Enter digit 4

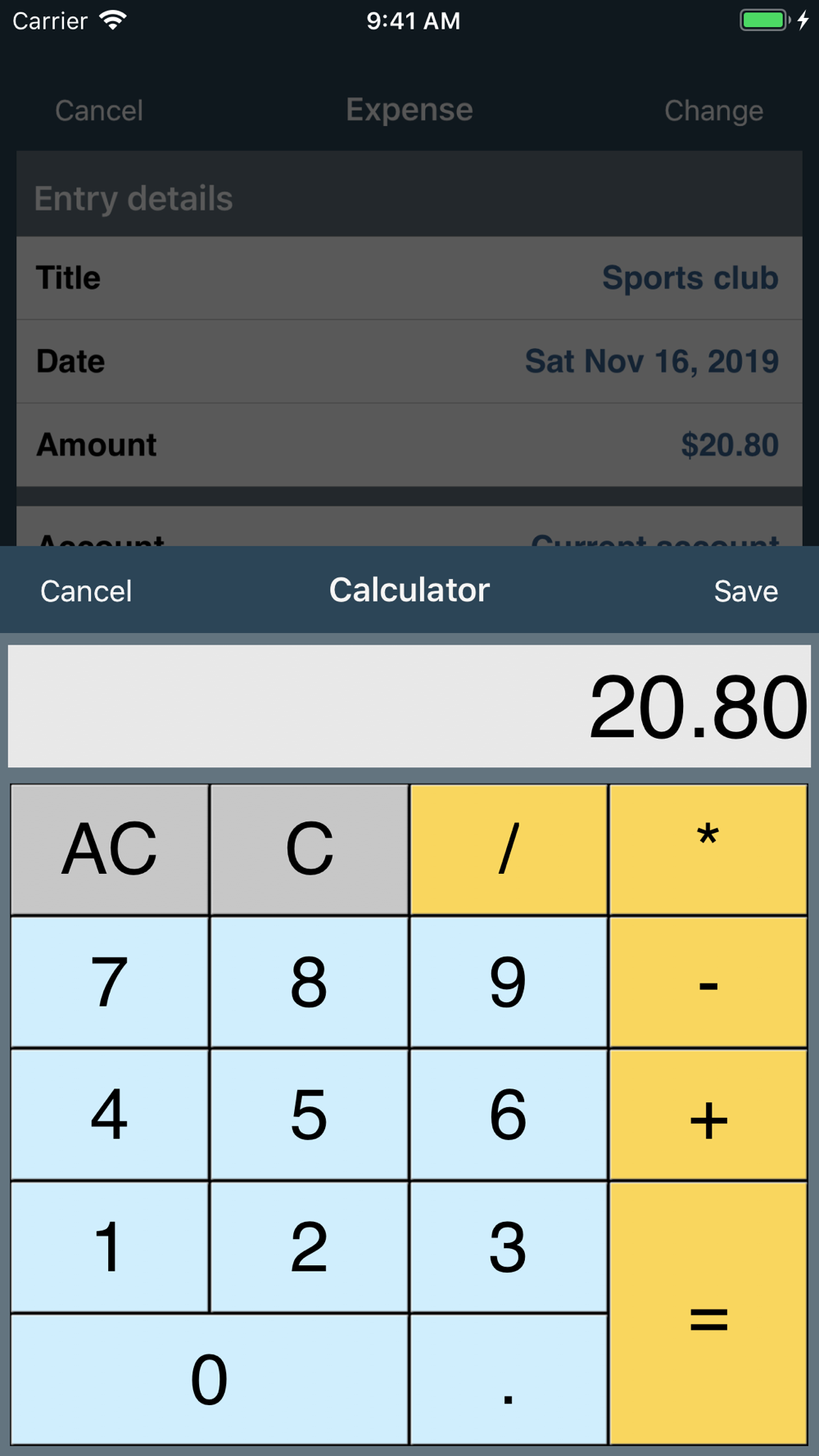coord(110,1115)
